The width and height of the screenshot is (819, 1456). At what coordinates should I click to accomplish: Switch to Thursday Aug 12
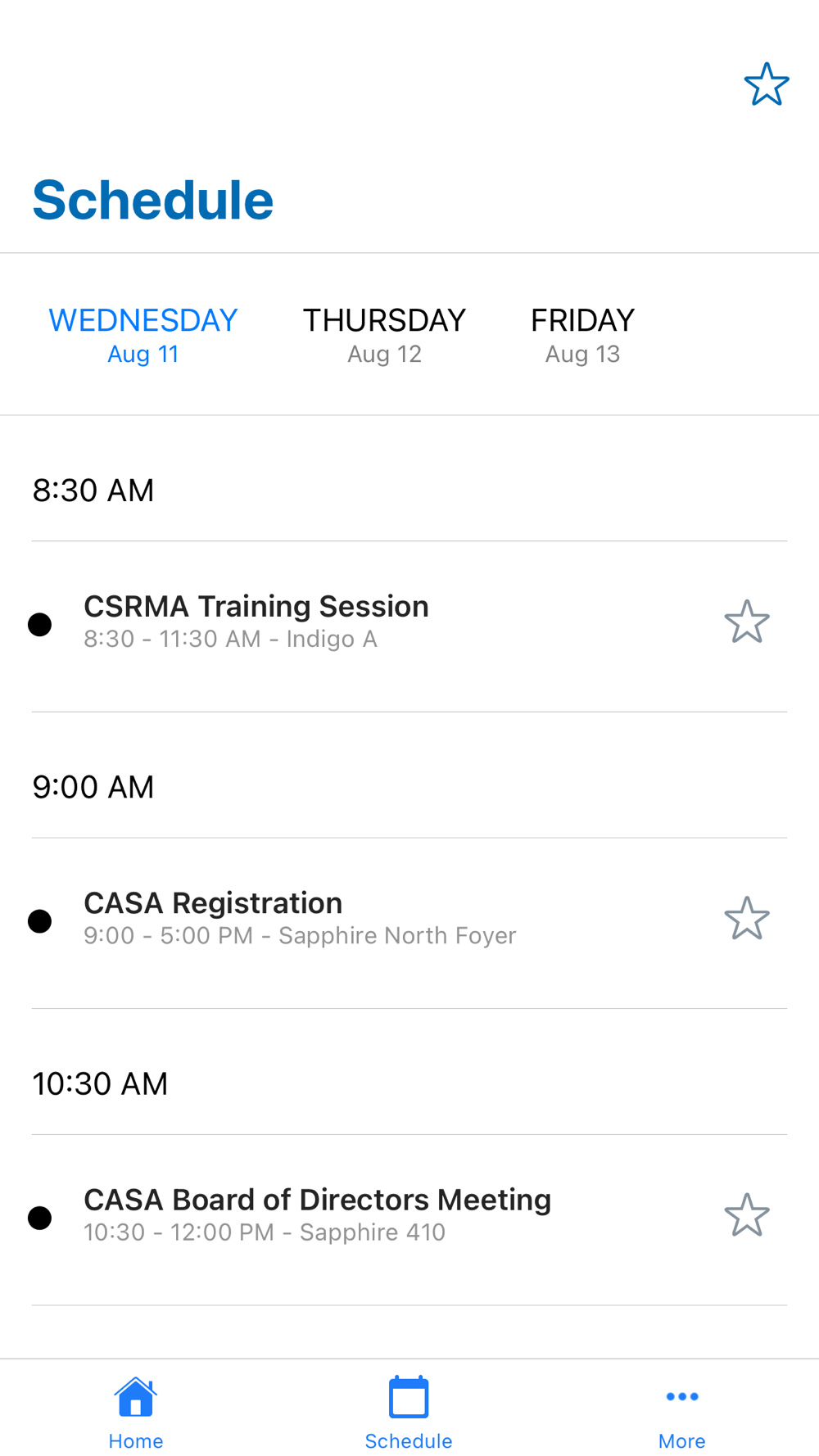(384, 334)
